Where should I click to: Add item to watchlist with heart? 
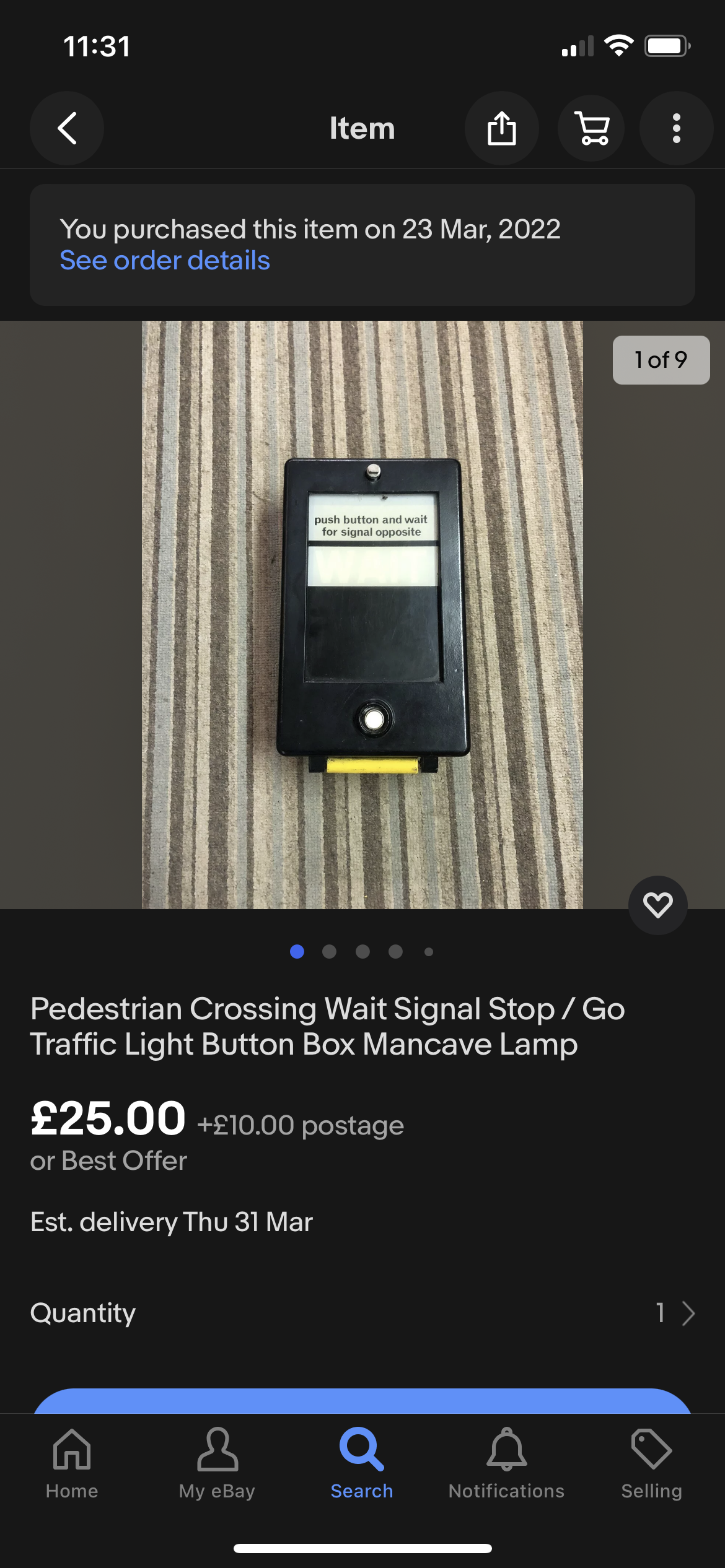point(658,905)
